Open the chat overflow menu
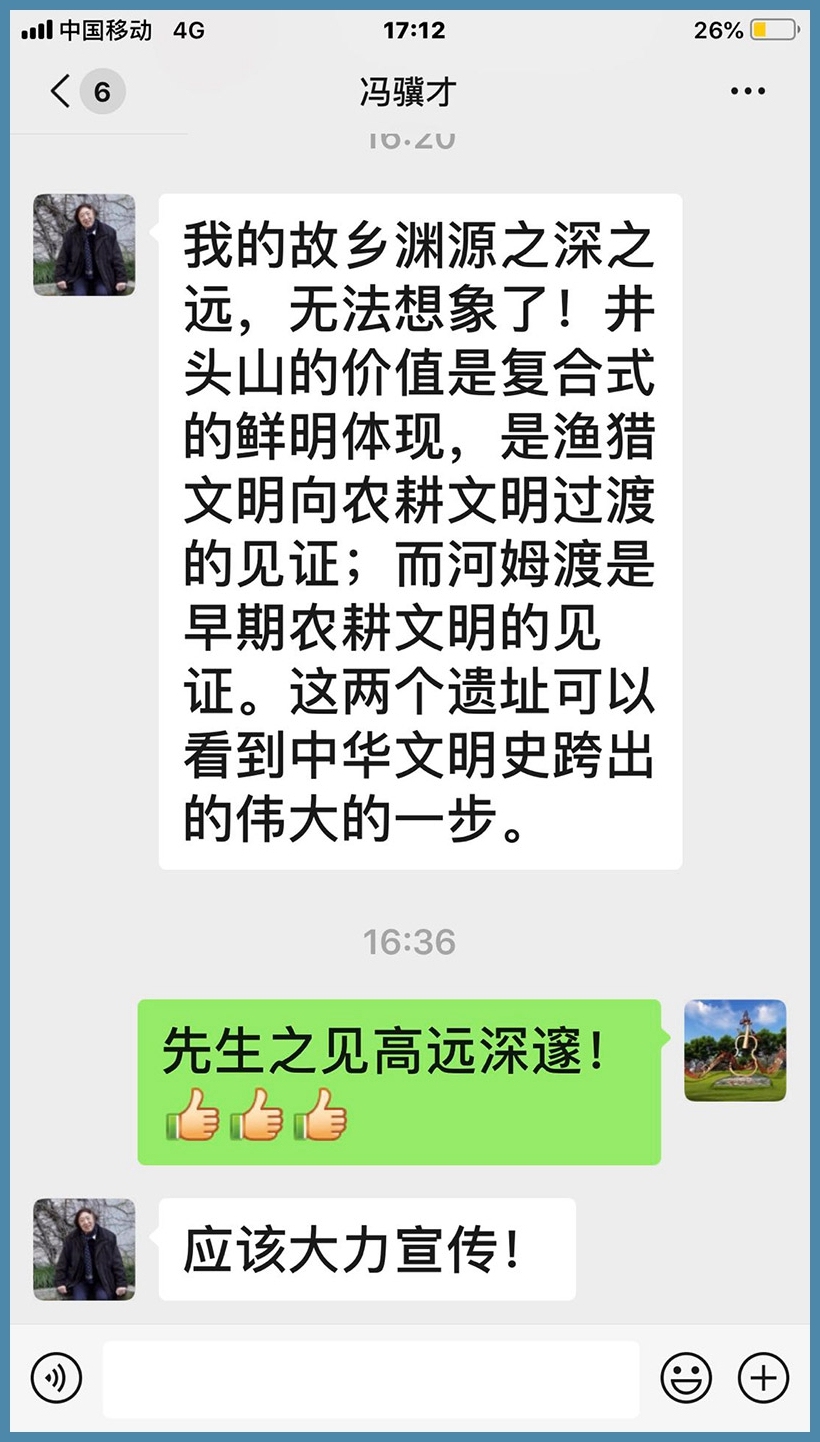The width and height of the screenshot is (820, 1442). tap(747, 92)
